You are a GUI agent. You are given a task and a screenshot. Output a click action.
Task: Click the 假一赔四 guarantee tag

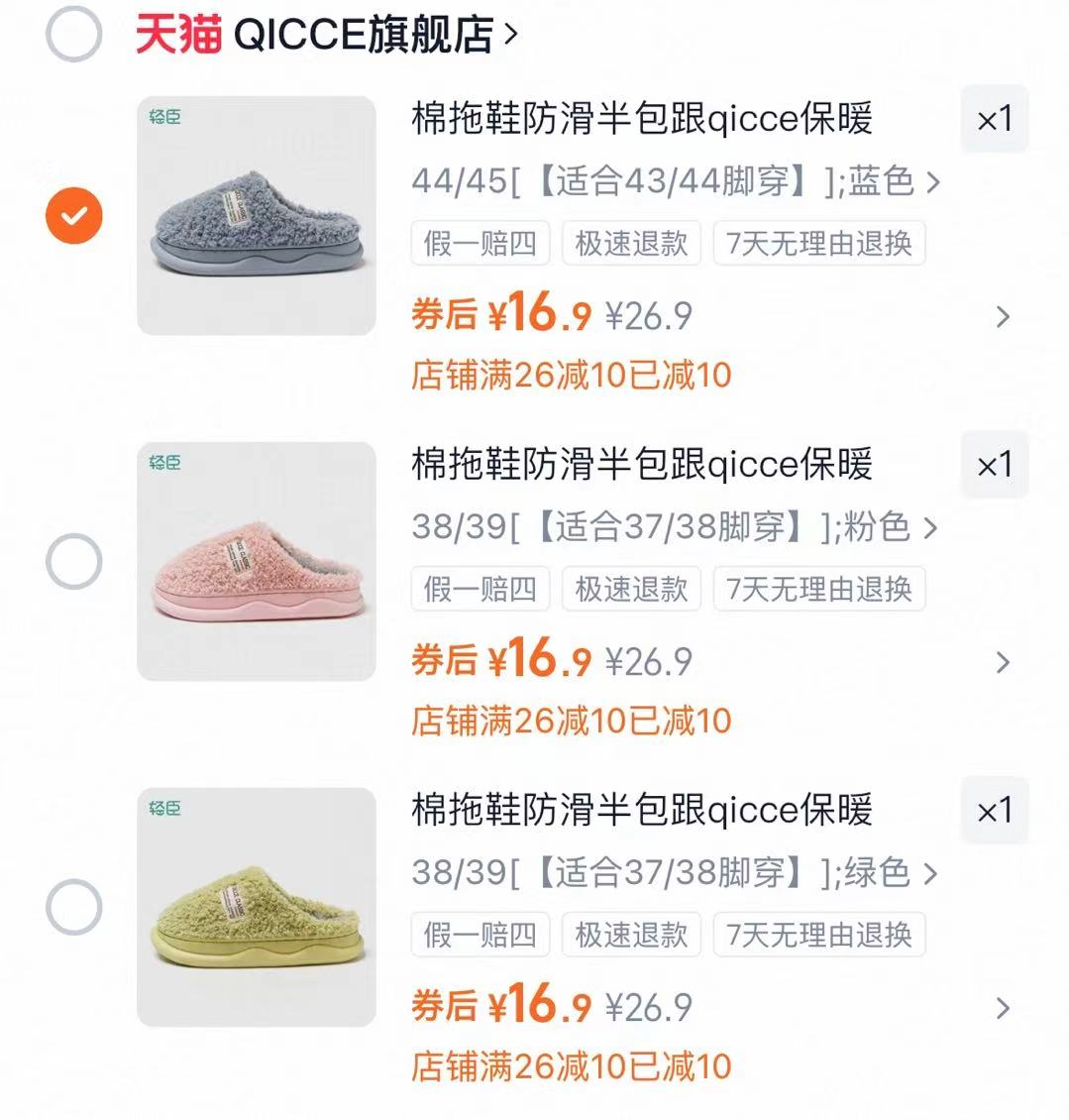(480, 243)
